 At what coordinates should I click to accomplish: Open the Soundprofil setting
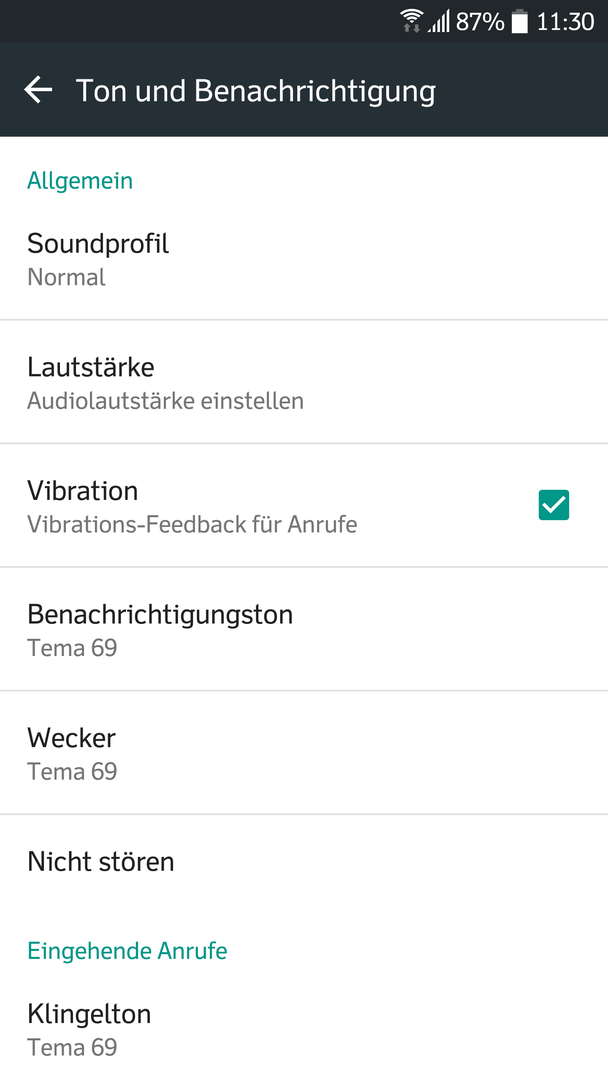(x=304, y=260)
